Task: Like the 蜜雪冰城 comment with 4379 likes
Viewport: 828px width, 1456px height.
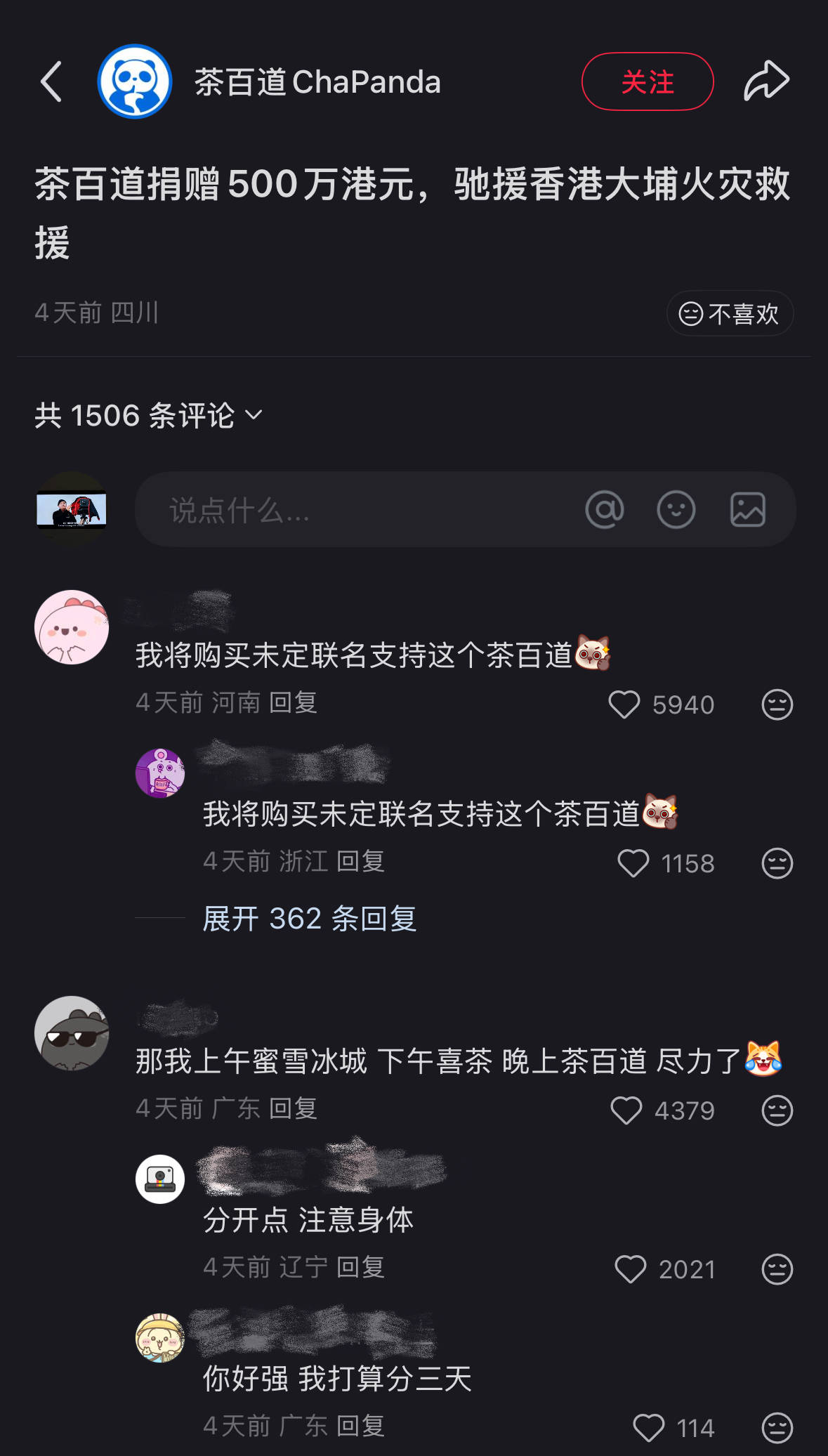Action: click(x=626, y=1110)
